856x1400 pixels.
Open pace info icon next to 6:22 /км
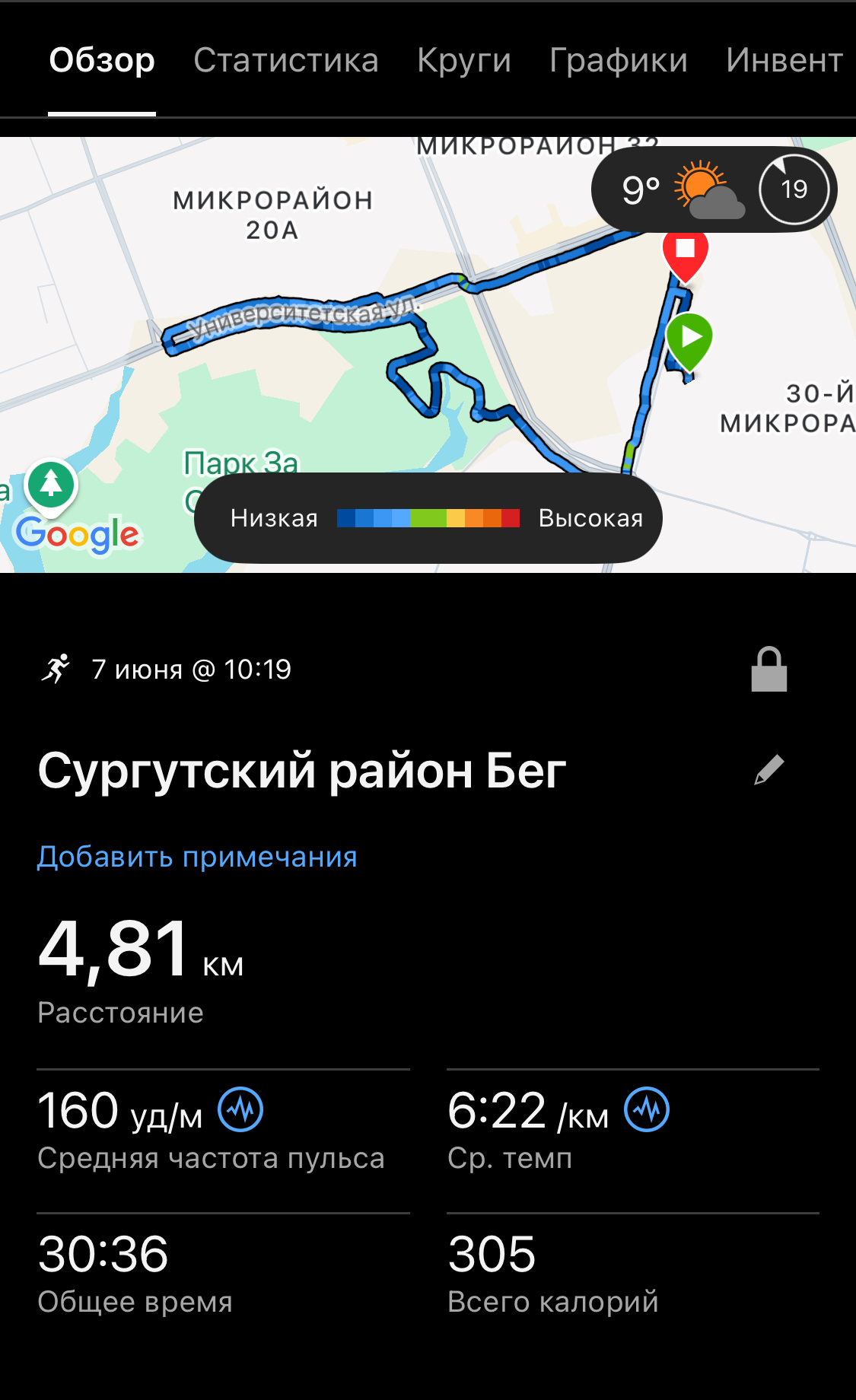pyautogui.click(x=647, y=1109)
